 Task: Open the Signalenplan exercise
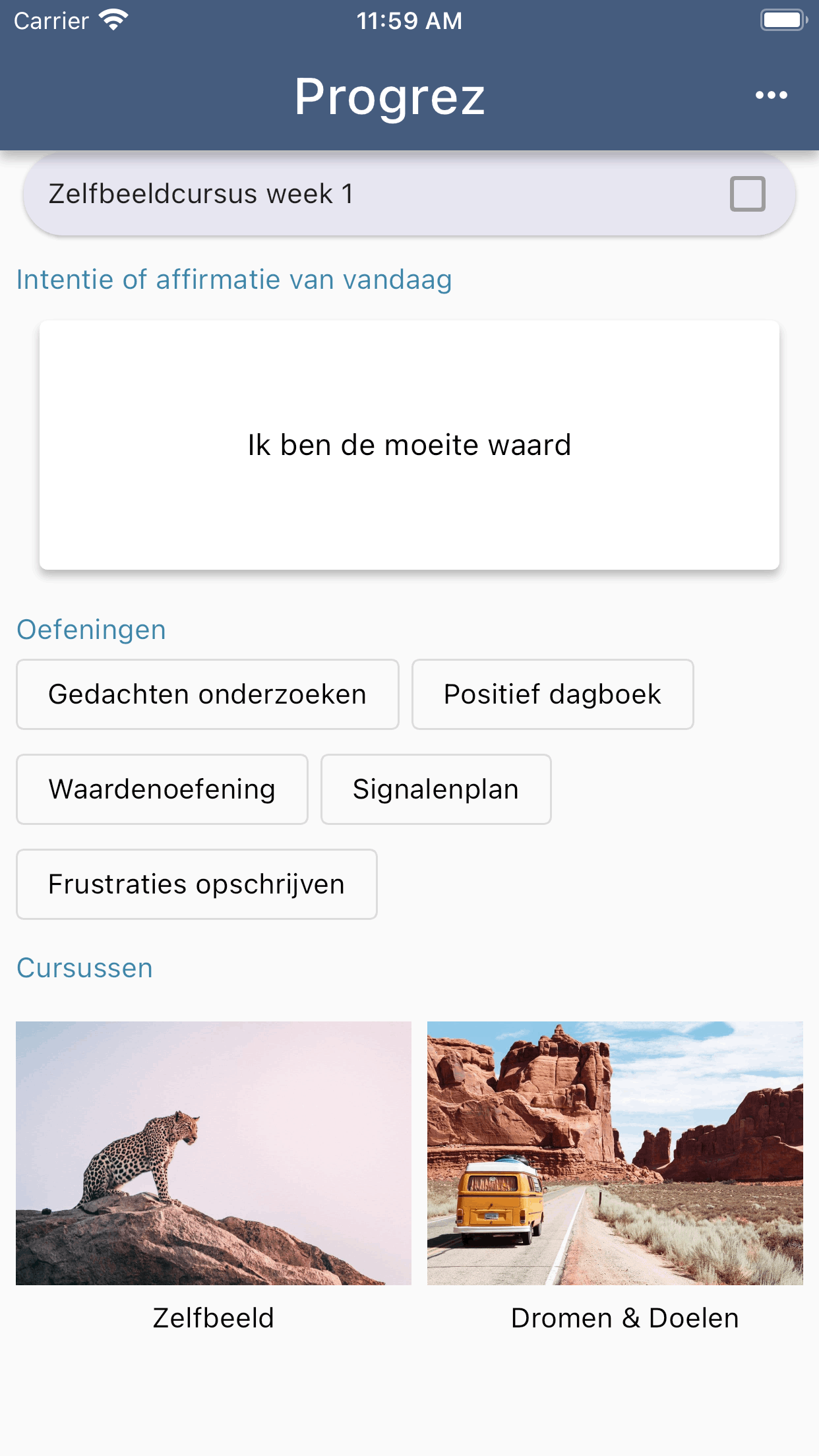[436, 789]
